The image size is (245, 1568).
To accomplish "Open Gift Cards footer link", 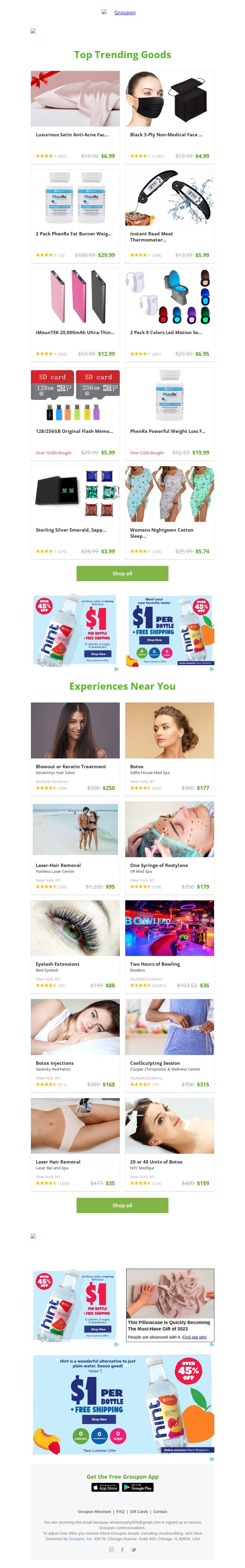I will [x=138, y=1511].
